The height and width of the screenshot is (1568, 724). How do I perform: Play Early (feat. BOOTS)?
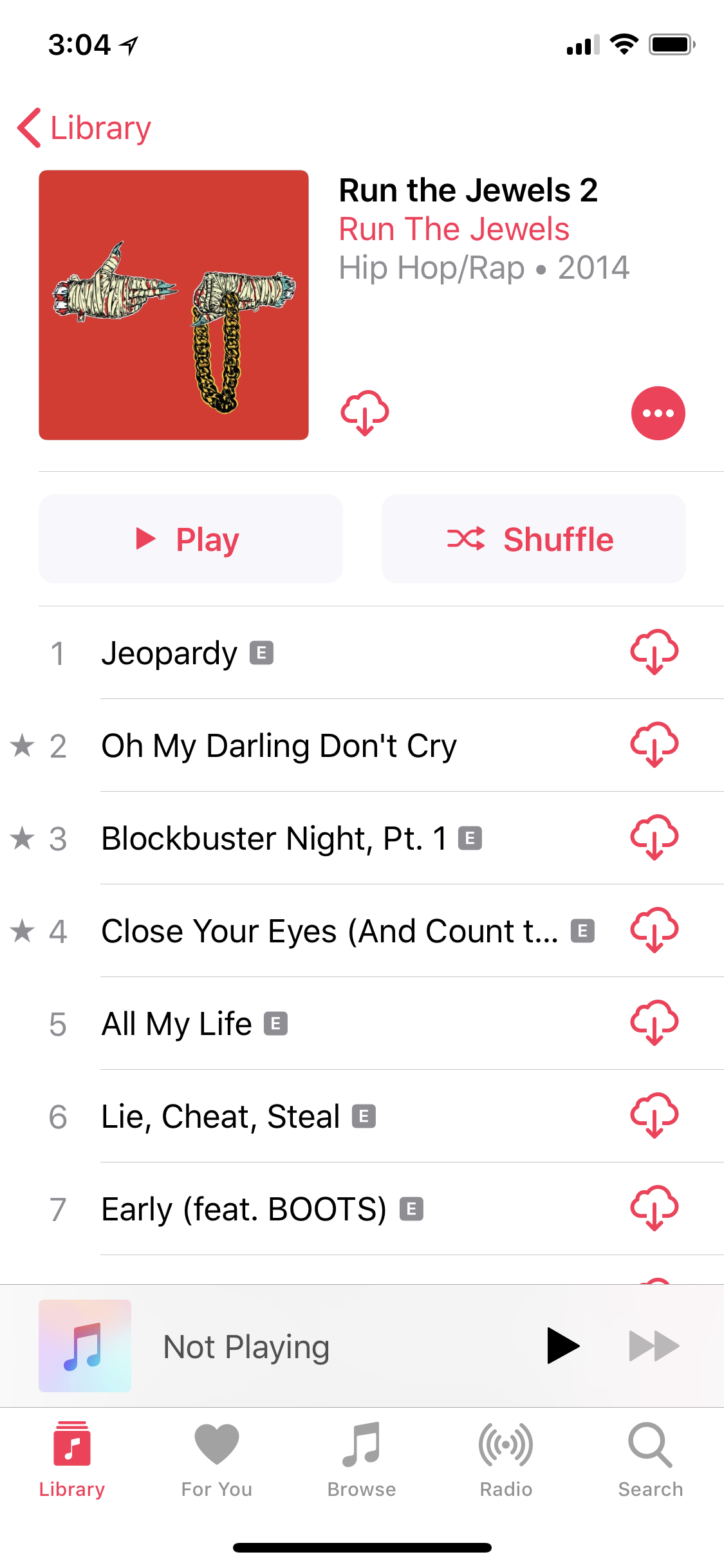244,1209
